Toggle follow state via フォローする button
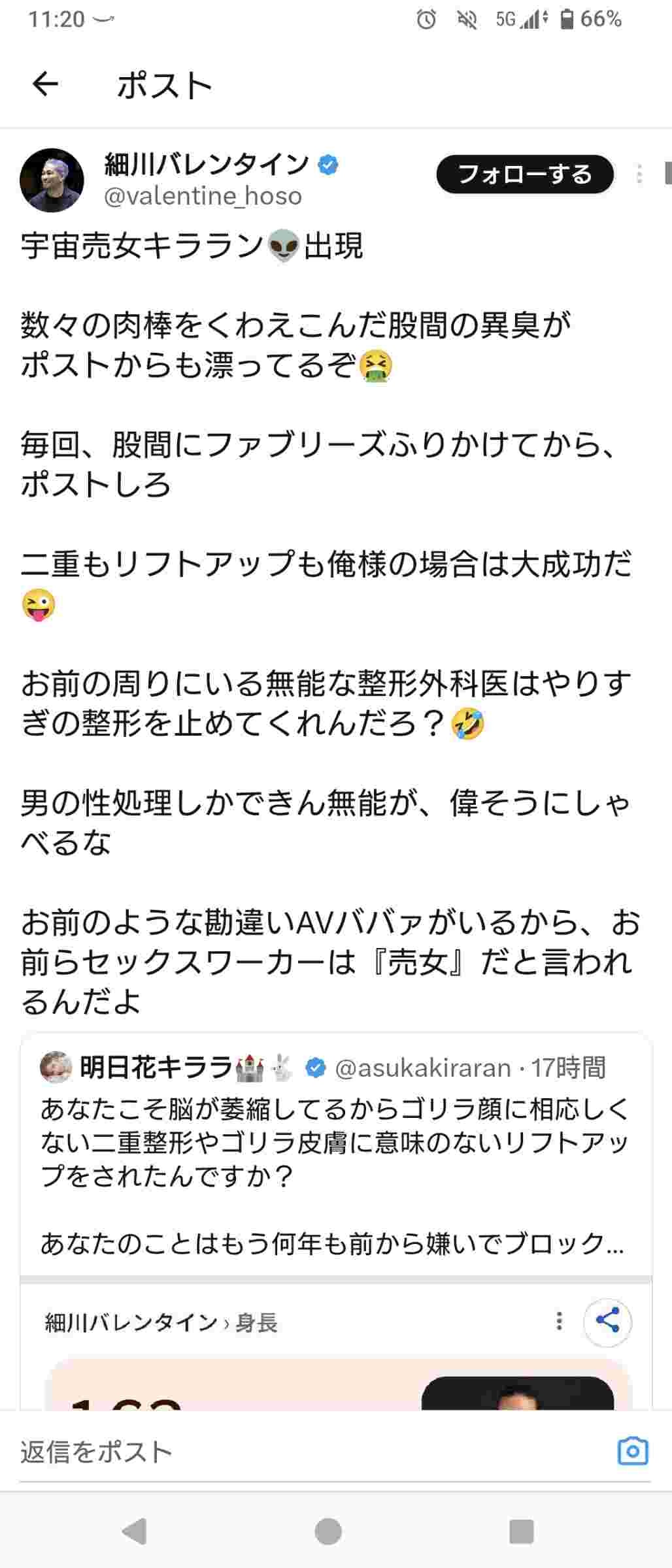Image resolution: width=672 pixels, height=1568 pixels. tap(526, 174)
